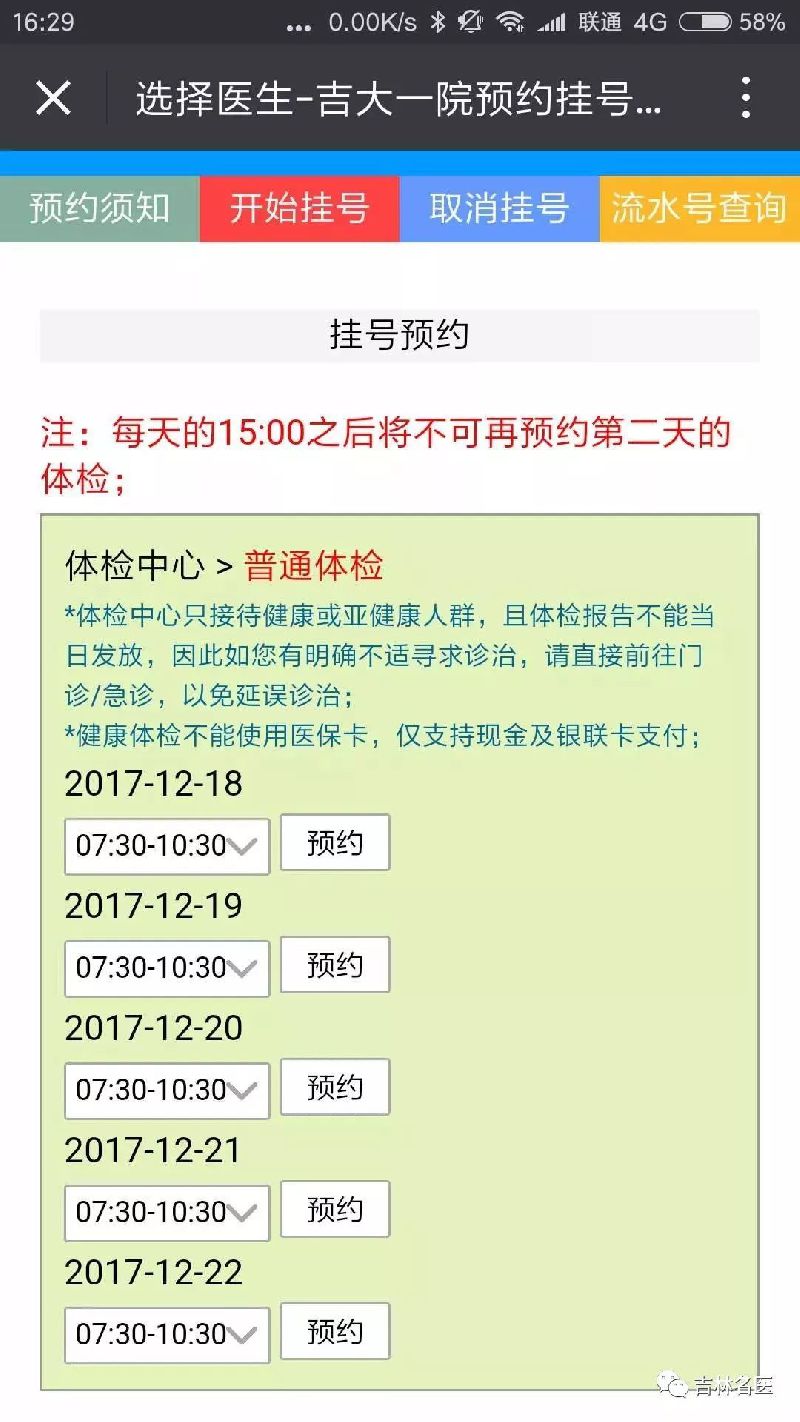The image size is (800, 1422).
Task: Switch to the 预约须知 tab
Action: click(100, 209)
